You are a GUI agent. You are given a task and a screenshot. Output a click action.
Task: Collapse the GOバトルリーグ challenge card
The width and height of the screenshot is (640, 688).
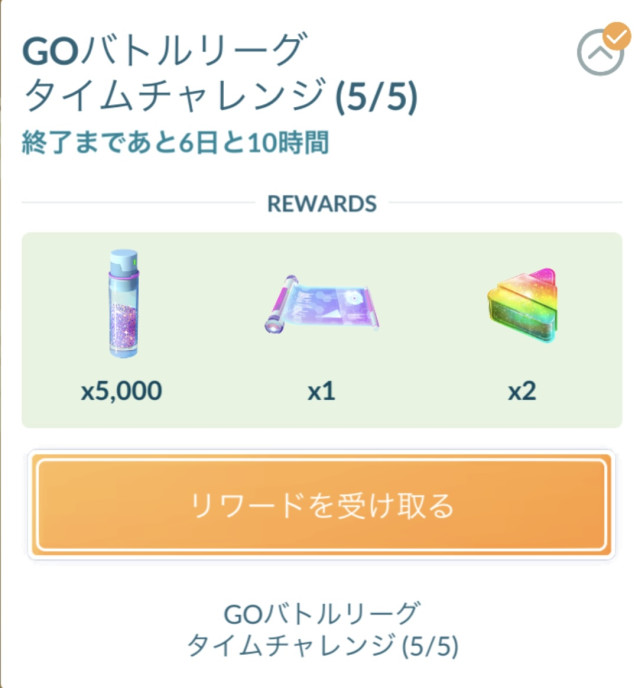coord(600,56)
